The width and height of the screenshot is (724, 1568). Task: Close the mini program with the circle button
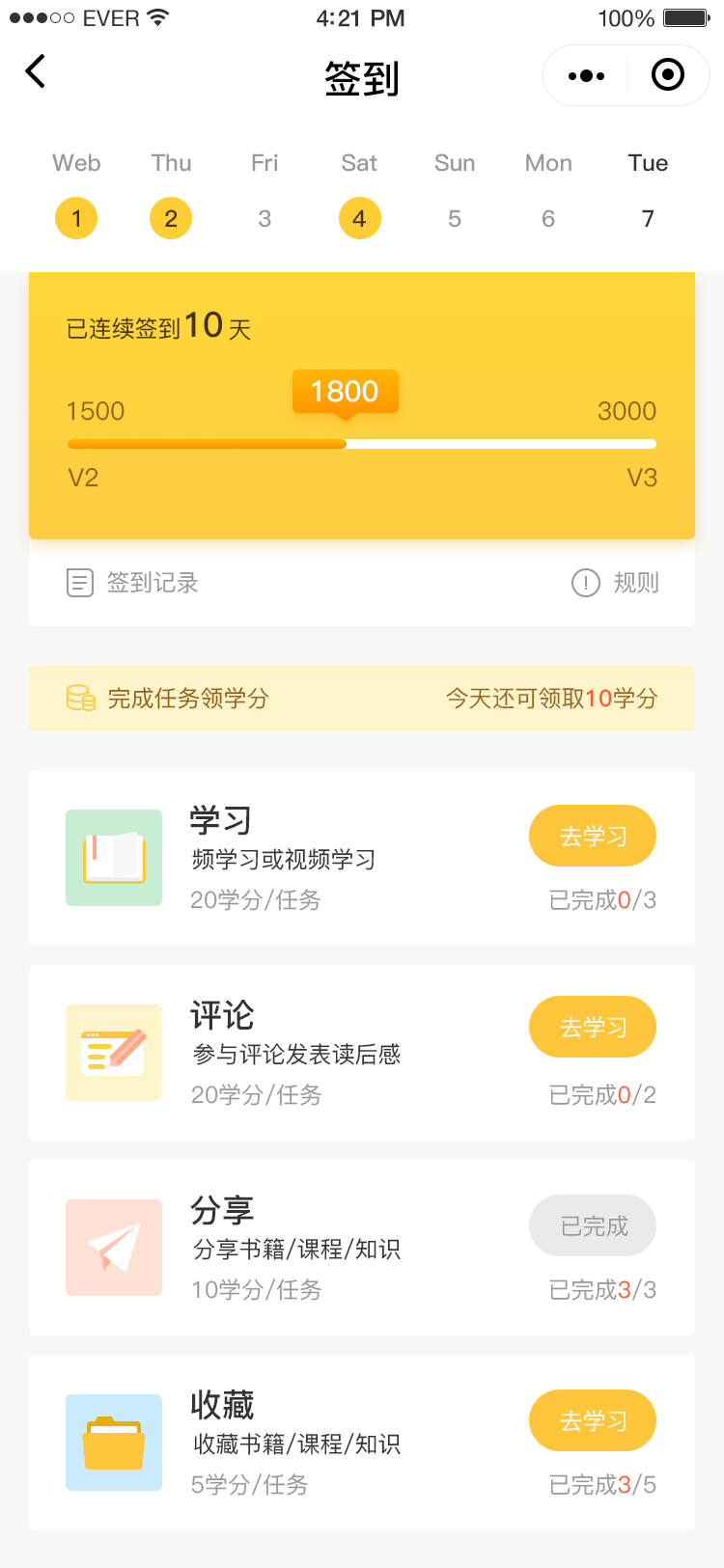tap(668, 75)
